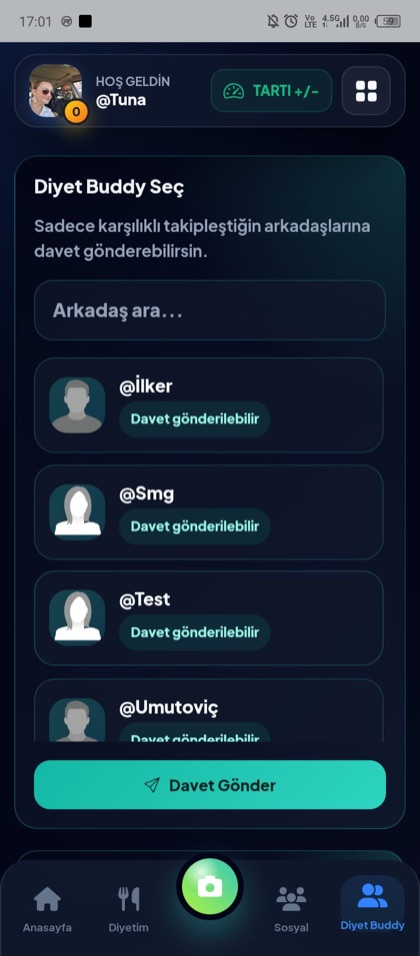The width and height of the screenshot is (420, 956).
Task: Send the invite with Davet Gönder
Action: click(210, 785)
